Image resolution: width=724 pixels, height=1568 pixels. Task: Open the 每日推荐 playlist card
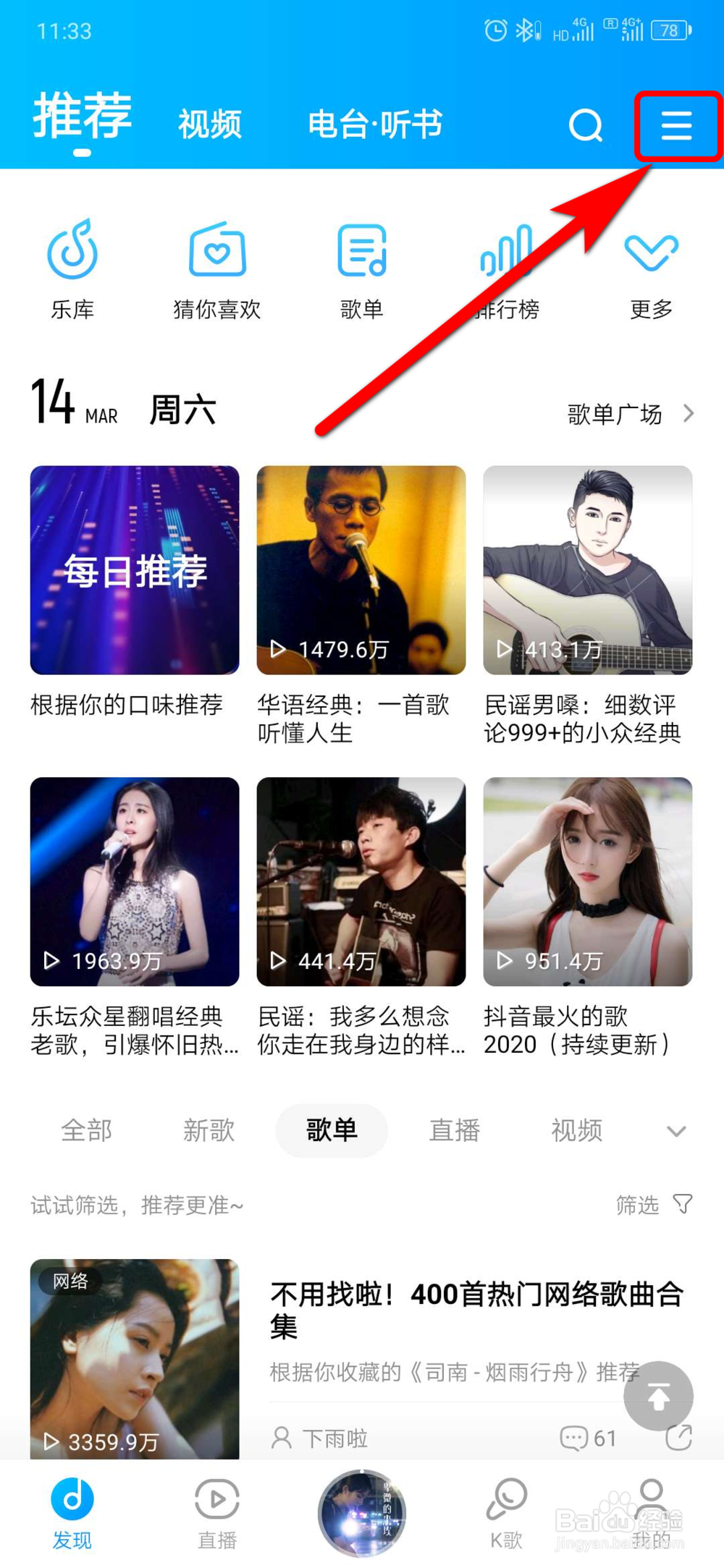click(x=135, y=570)
